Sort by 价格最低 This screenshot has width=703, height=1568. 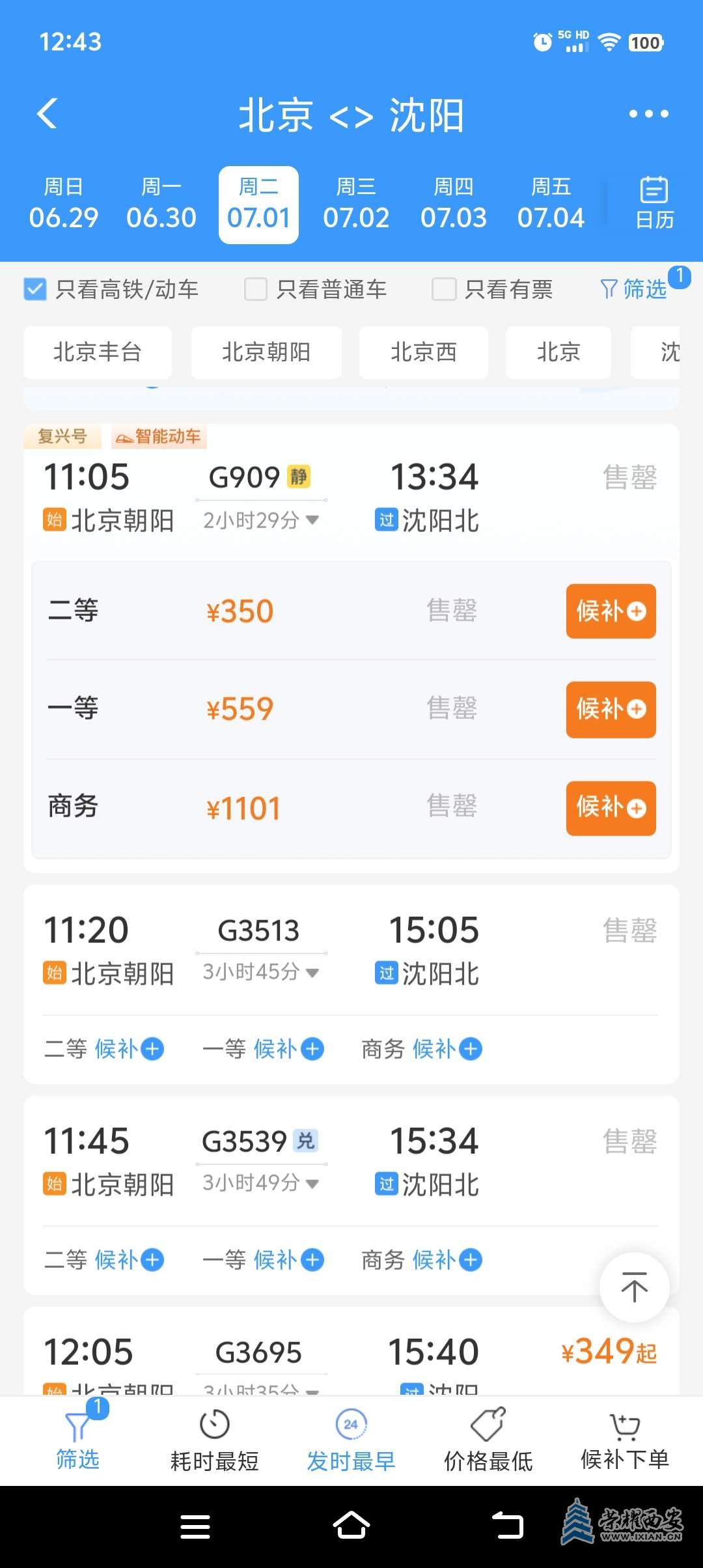tap(488, 1441)
